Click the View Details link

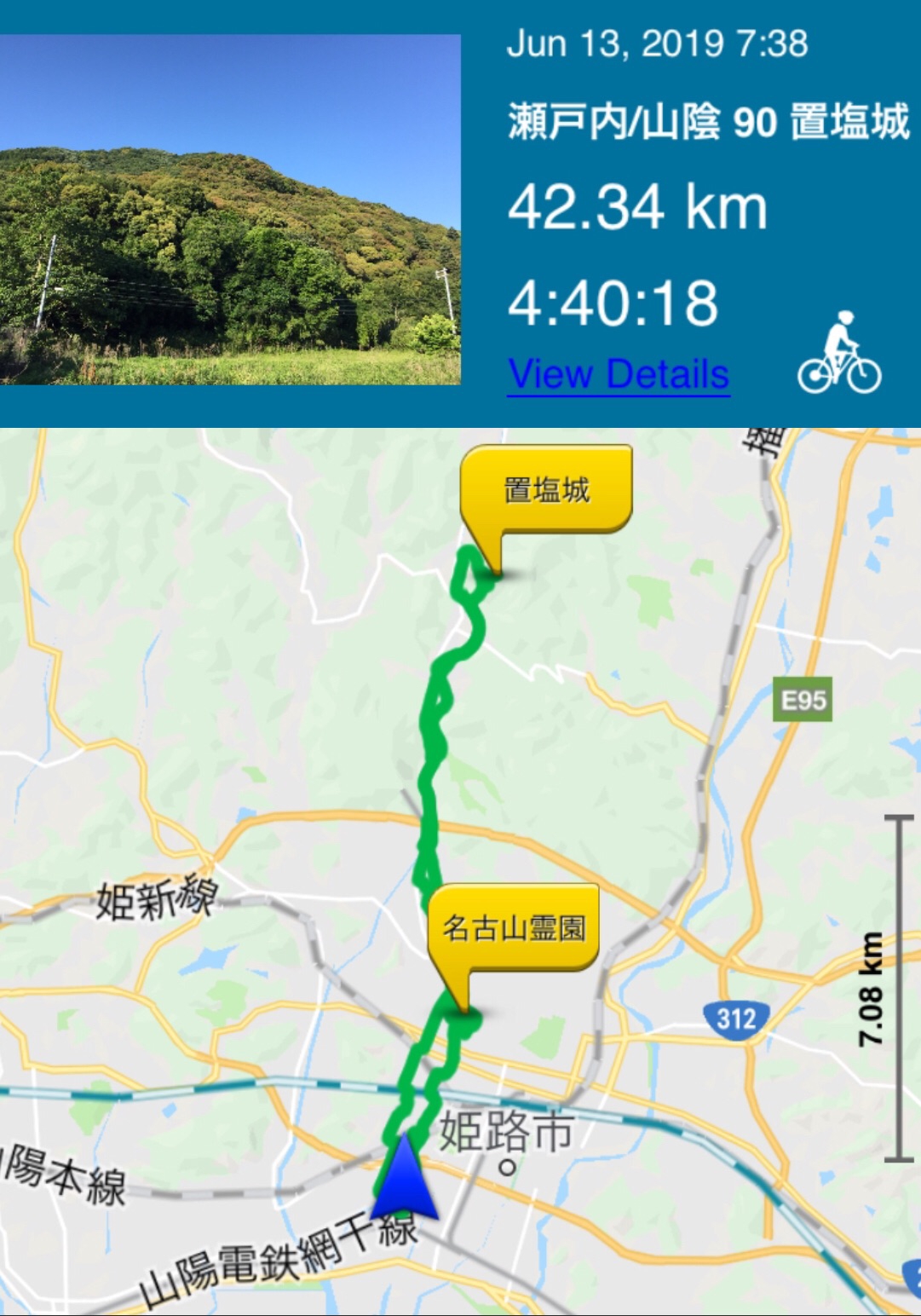619,372
